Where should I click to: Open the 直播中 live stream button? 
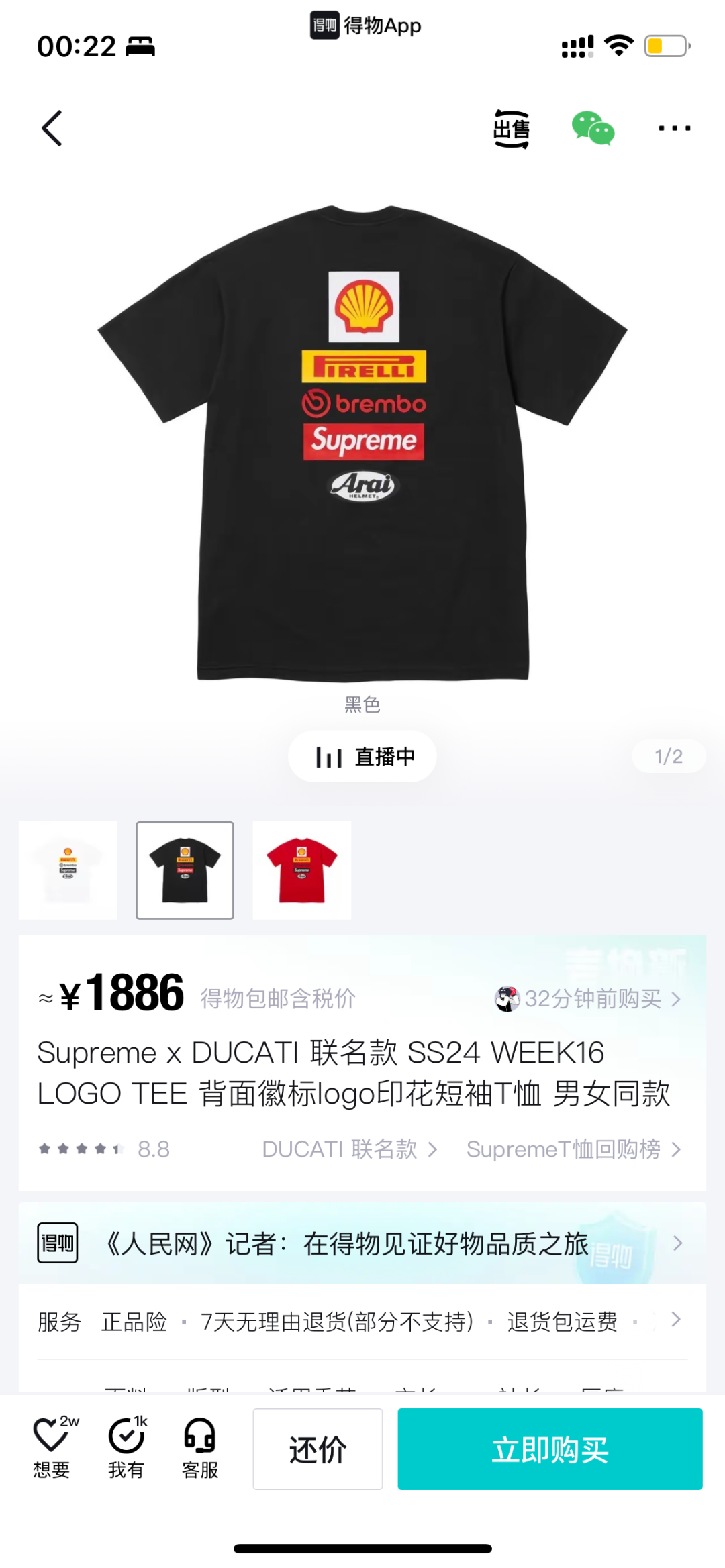[x=362, y=756]
